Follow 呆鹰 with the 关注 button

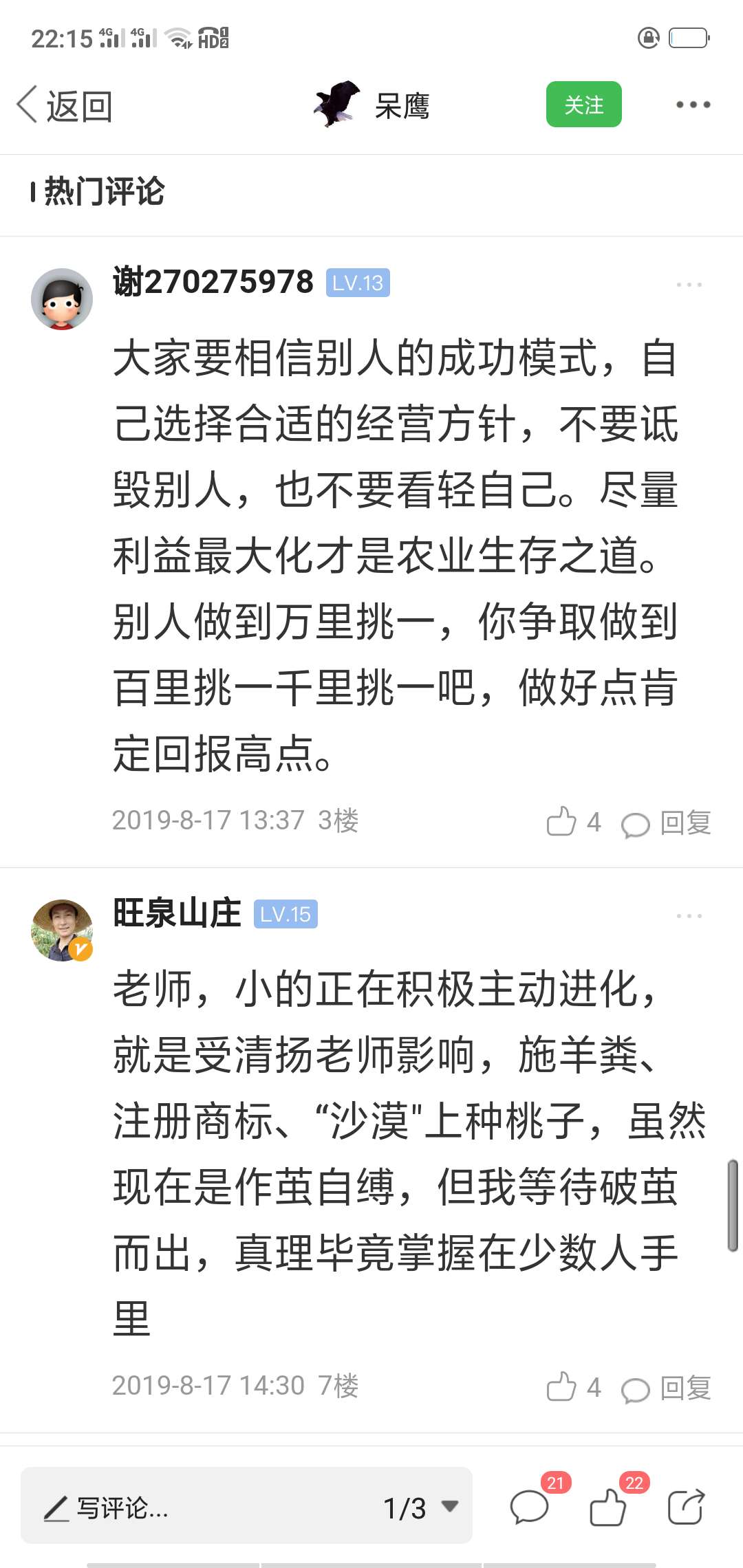point(583,105)
